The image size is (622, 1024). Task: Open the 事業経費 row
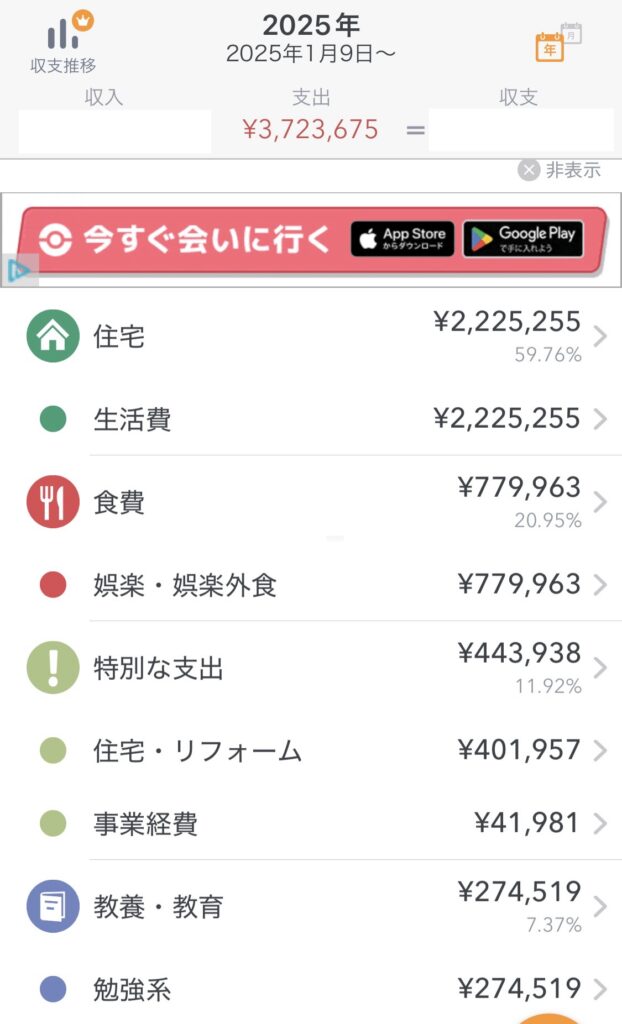click(x=311, y=823)
